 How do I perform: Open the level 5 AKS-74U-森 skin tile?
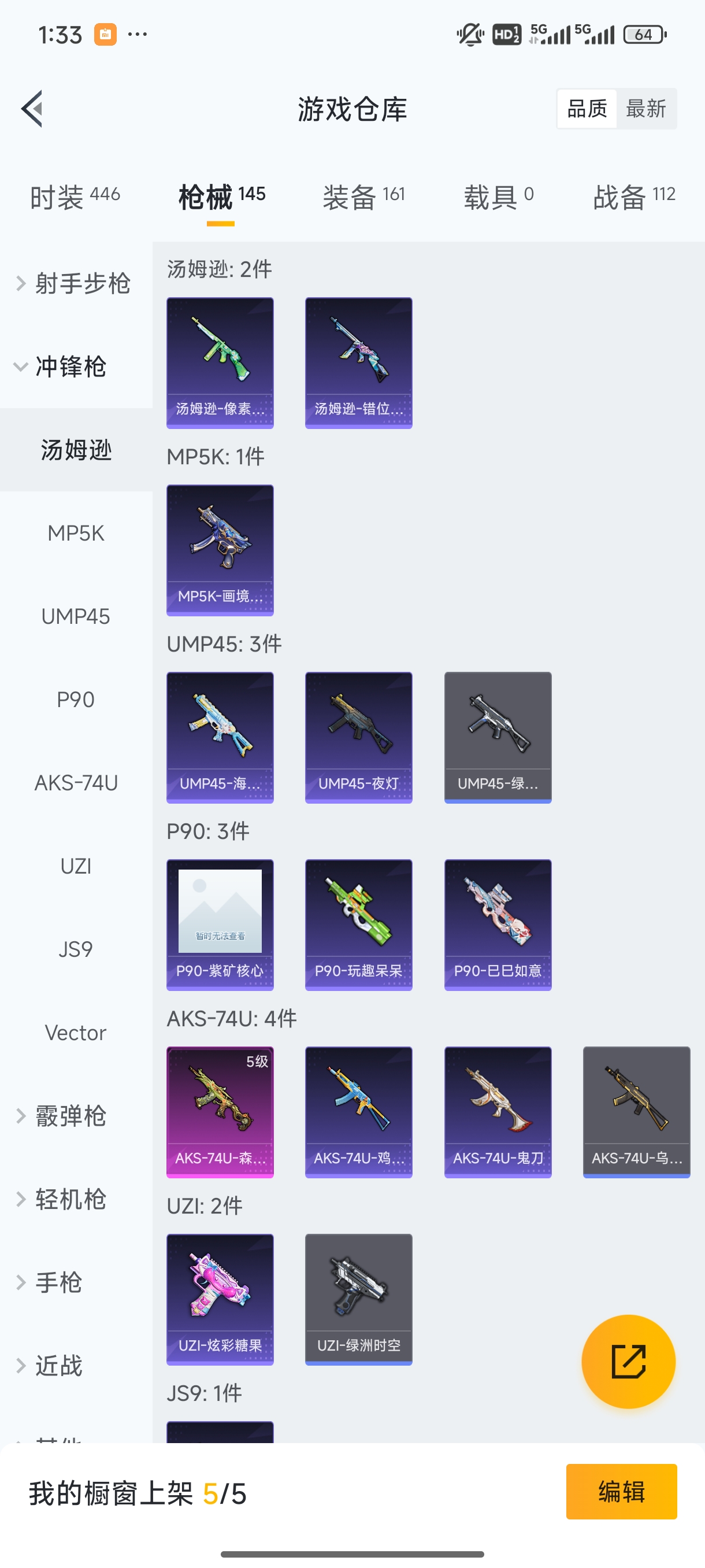click(x=220, y=1111)
